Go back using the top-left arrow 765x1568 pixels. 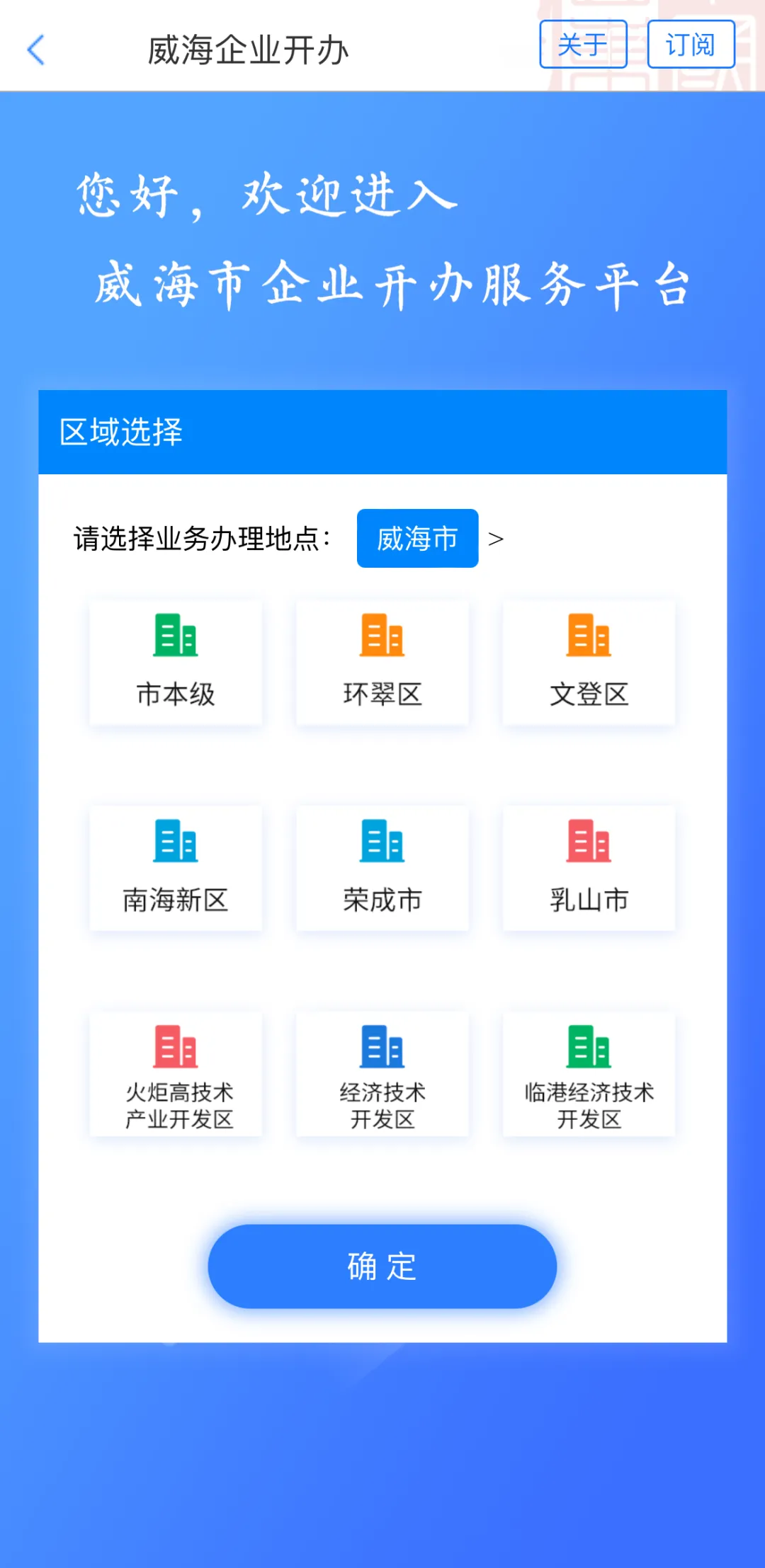36,50
